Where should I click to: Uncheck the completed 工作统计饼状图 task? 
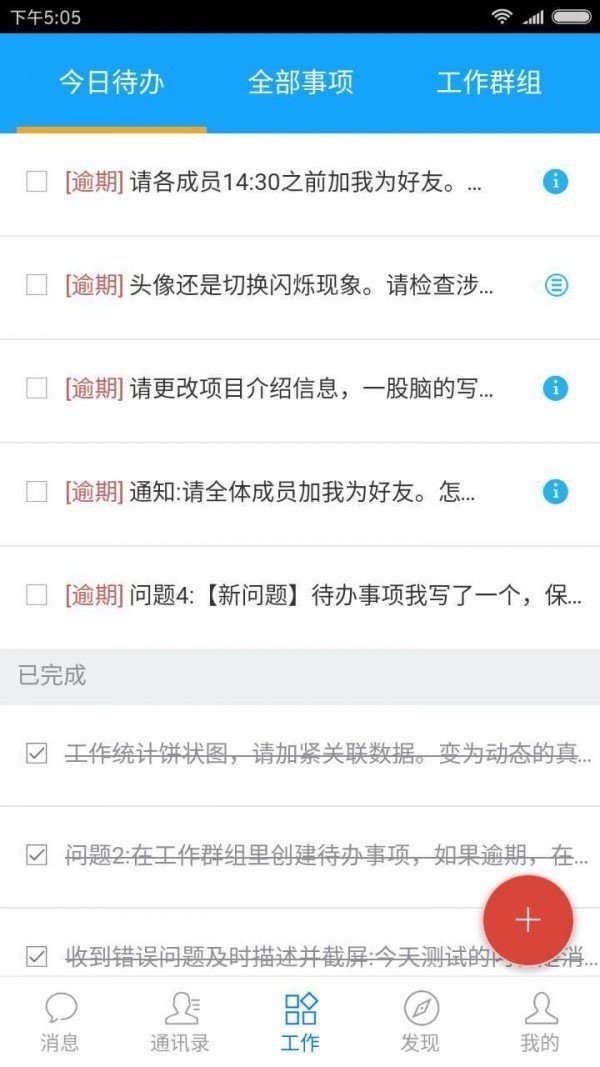(x=37, y=754)
